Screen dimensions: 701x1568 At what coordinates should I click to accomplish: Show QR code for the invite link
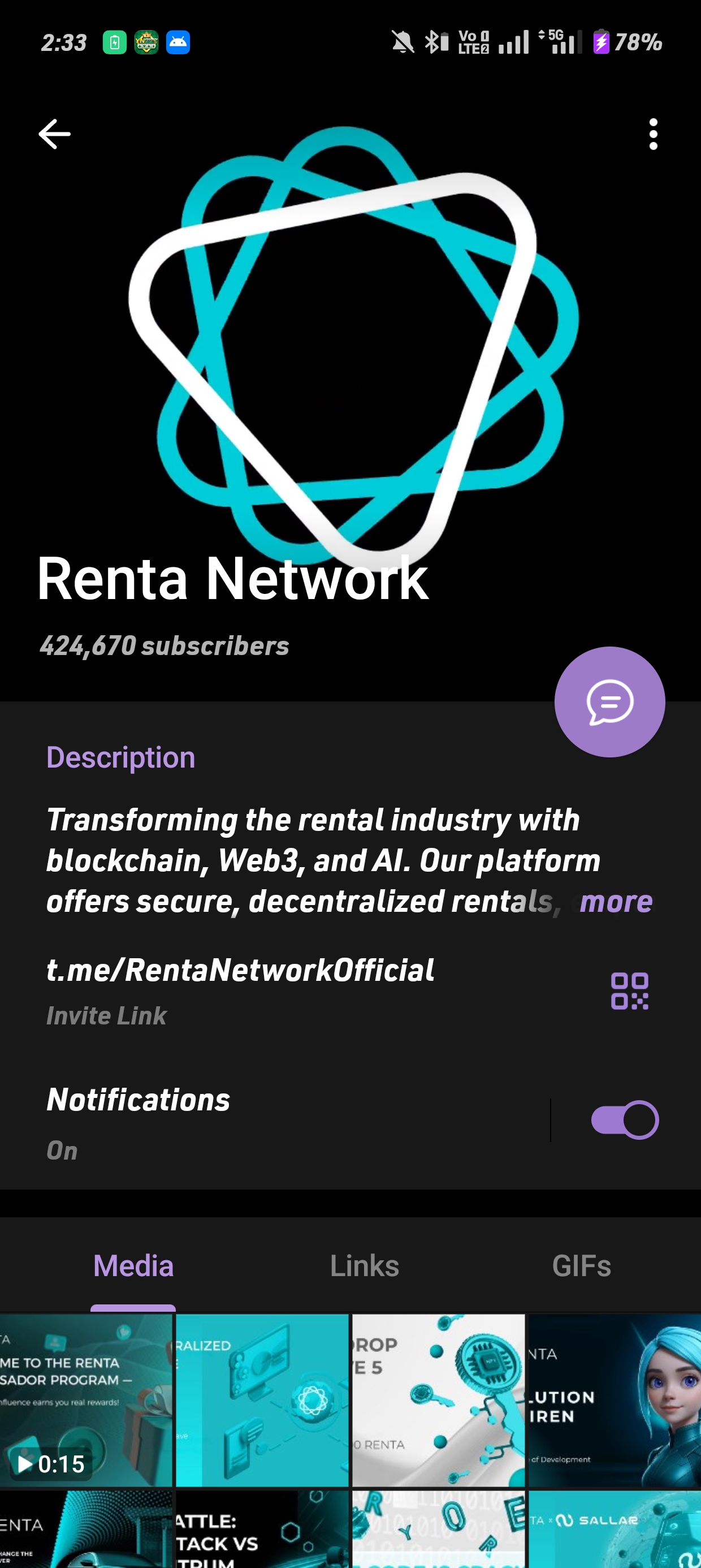click(630, 991)
